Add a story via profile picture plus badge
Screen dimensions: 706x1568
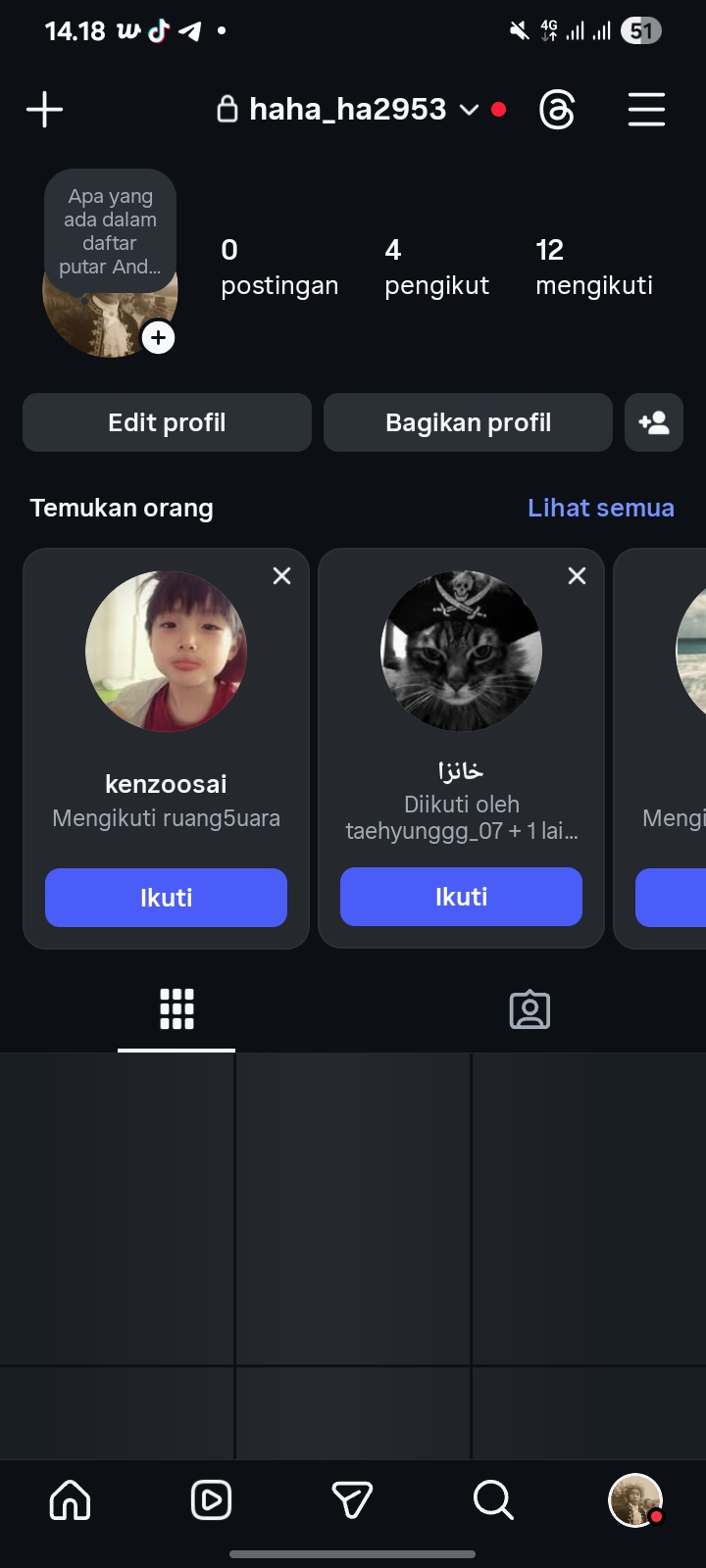[x=158, y=338]
